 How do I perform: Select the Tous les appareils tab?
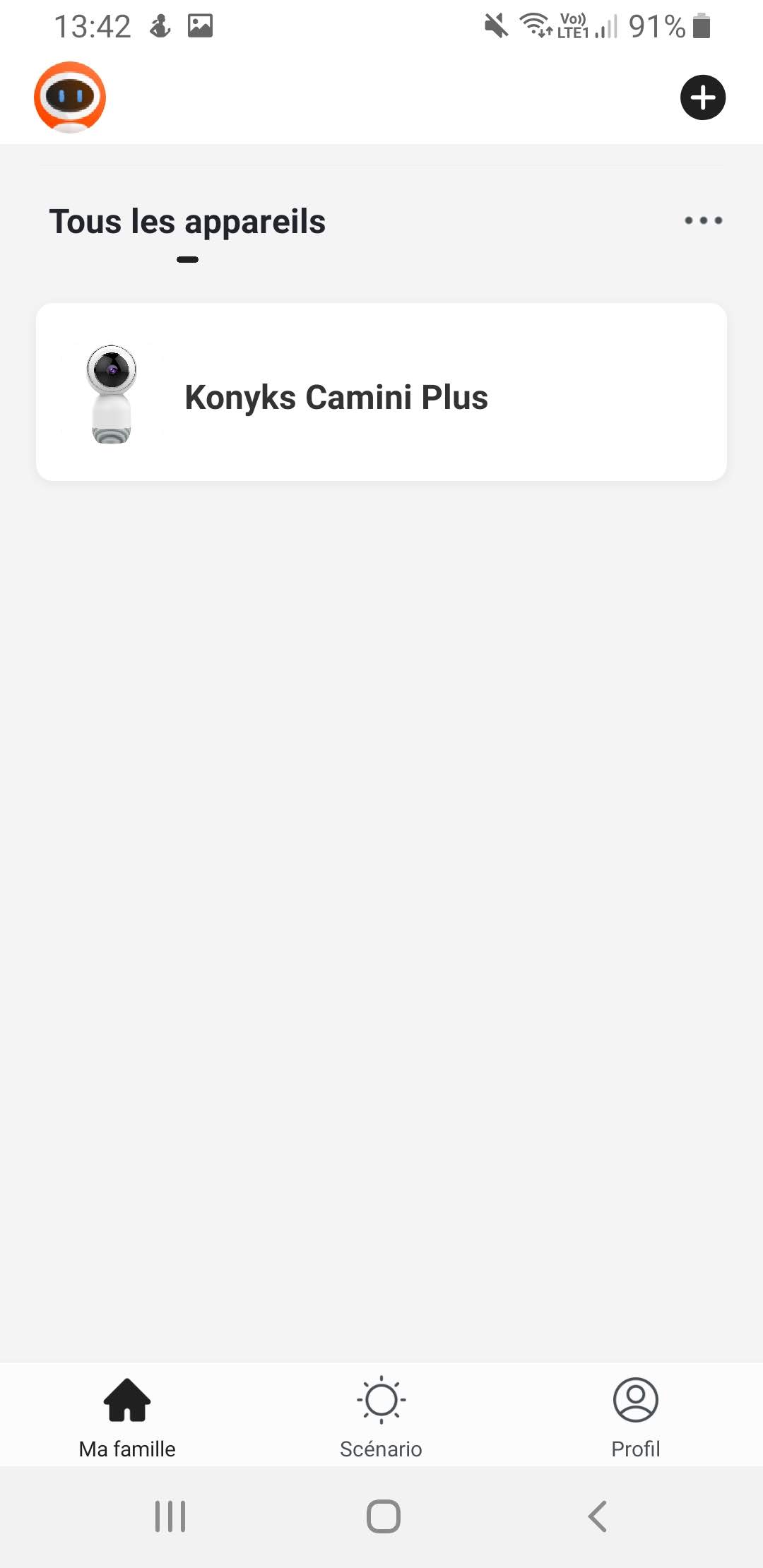[x=187, y=222]
